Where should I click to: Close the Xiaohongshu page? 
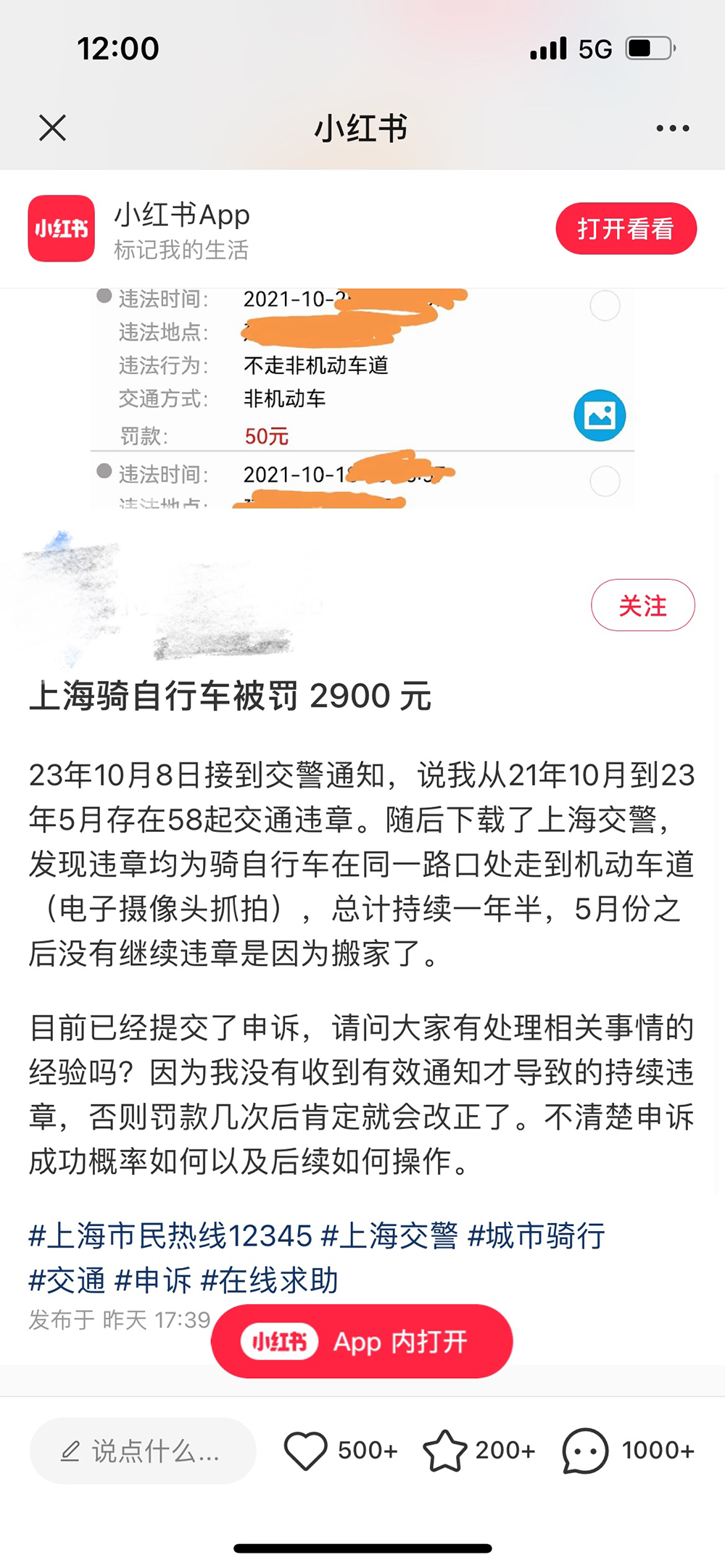click(x=52, y=128)
